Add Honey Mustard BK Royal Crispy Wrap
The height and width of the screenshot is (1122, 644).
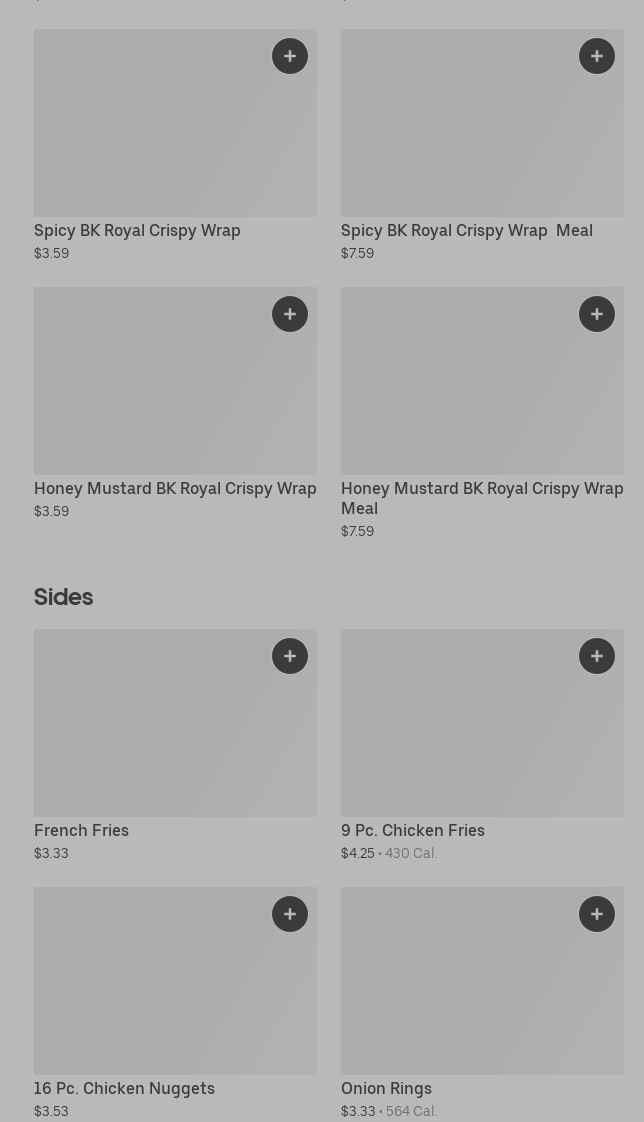click(x=290, y=314)
